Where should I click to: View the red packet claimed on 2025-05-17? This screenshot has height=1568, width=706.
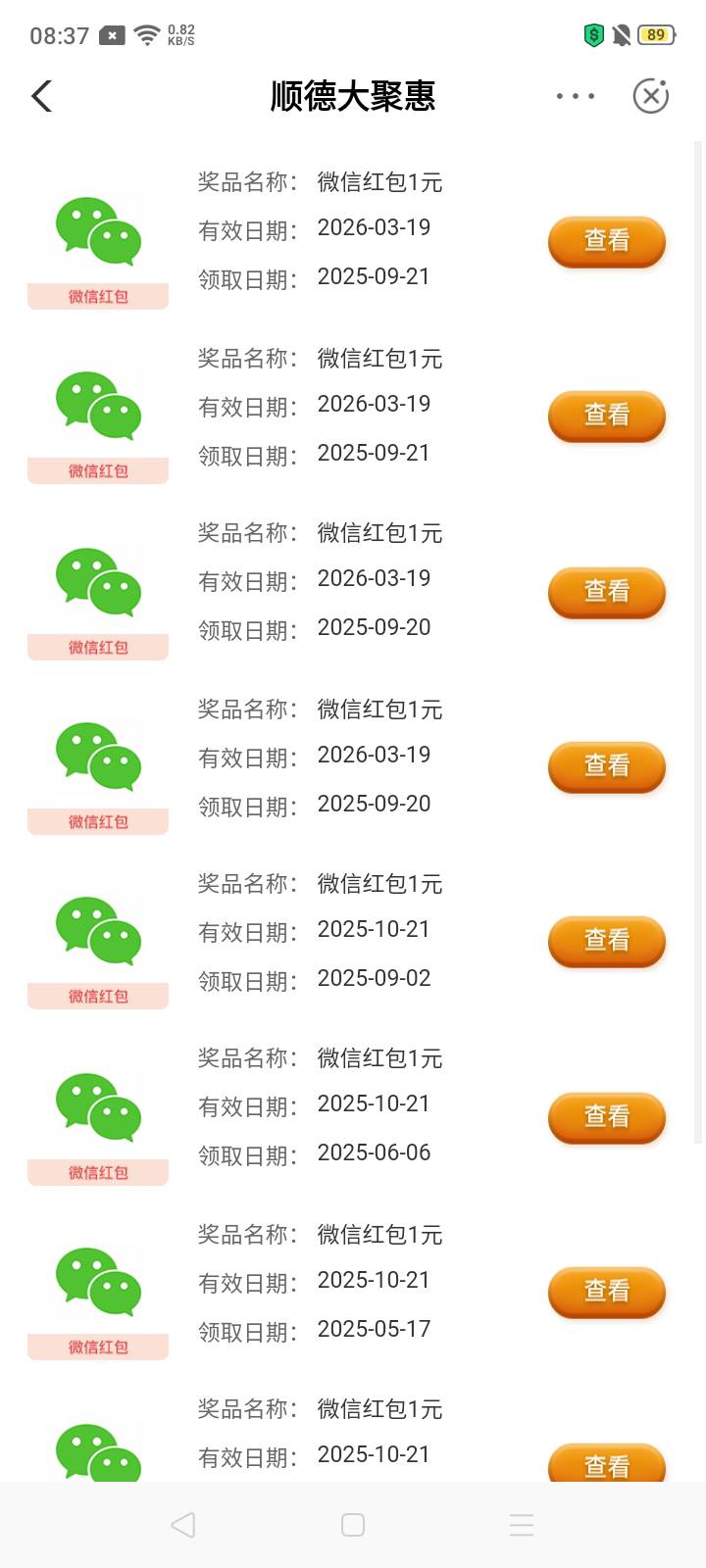pos(607,1292)
